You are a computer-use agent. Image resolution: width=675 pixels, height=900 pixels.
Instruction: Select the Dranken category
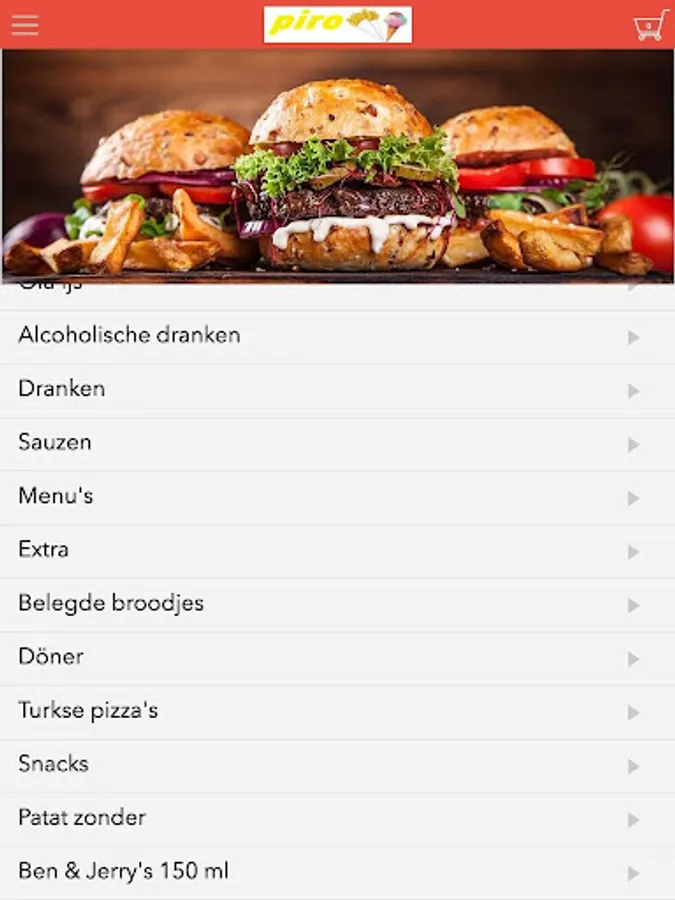(337, 389)
